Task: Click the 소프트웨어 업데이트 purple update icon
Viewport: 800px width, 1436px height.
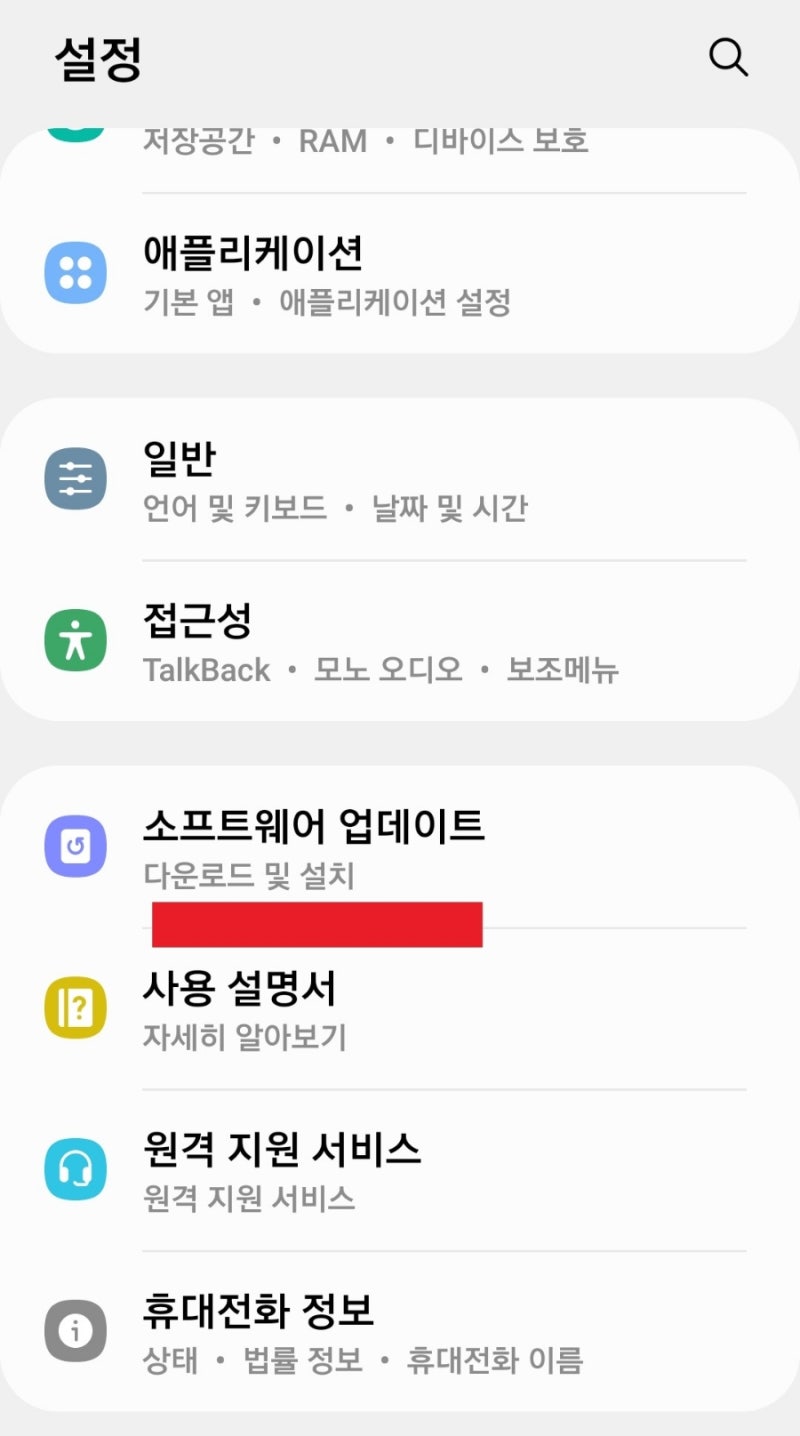Action: (x=75, y=845)
